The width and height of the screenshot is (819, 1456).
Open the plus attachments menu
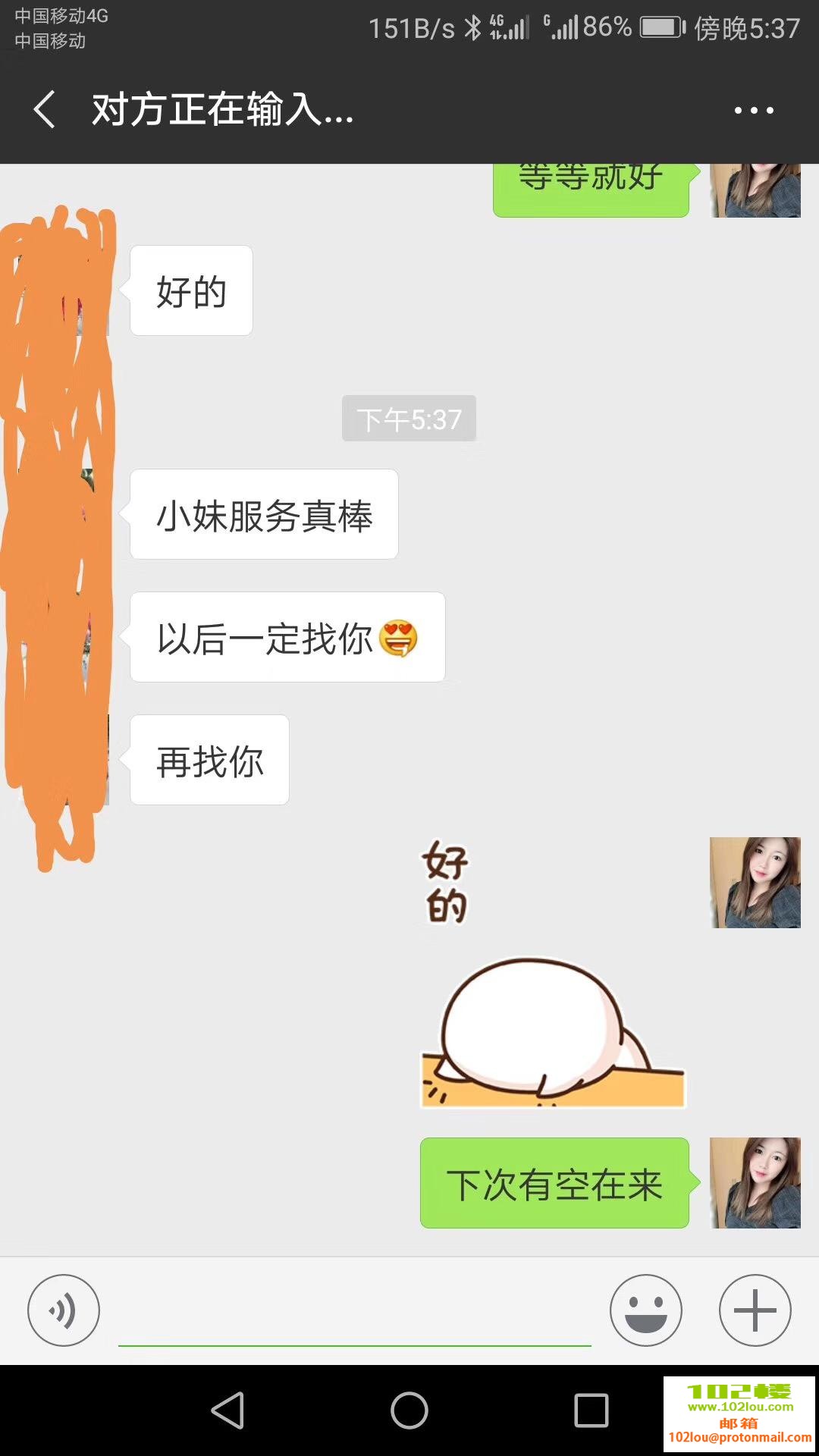point(755,1310)
